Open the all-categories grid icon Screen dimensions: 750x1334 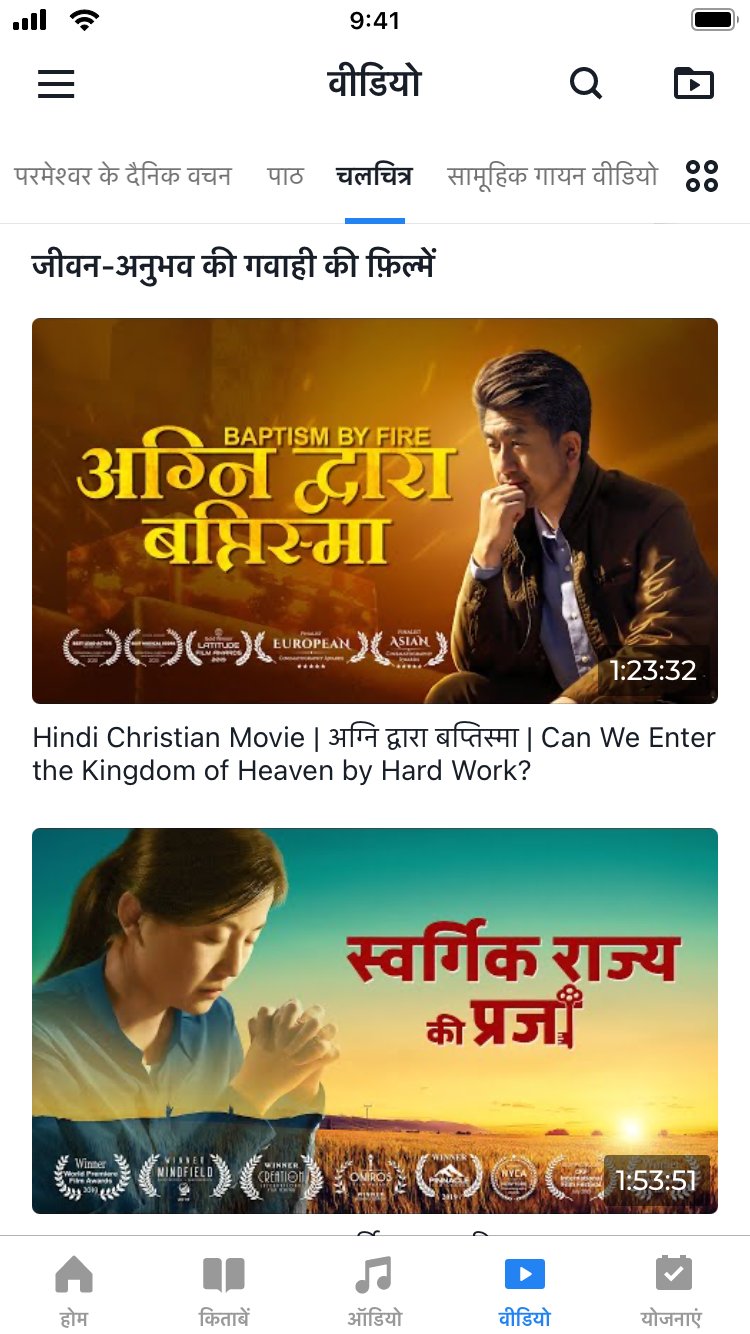702,177
